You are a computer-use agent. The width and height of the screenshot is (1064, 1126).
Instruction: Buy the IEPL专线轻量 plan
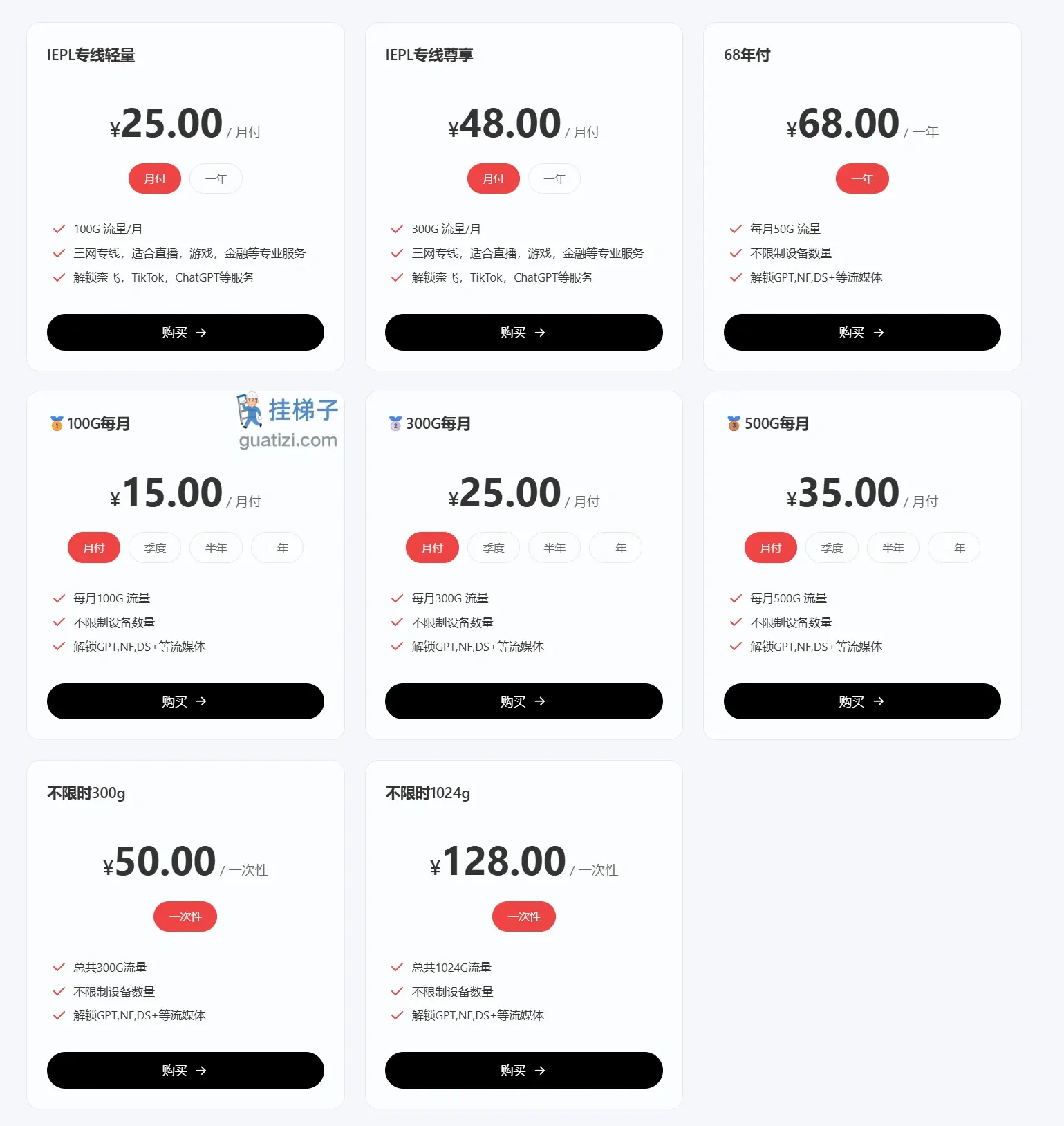pyautogui.click(x=185, y=333)
